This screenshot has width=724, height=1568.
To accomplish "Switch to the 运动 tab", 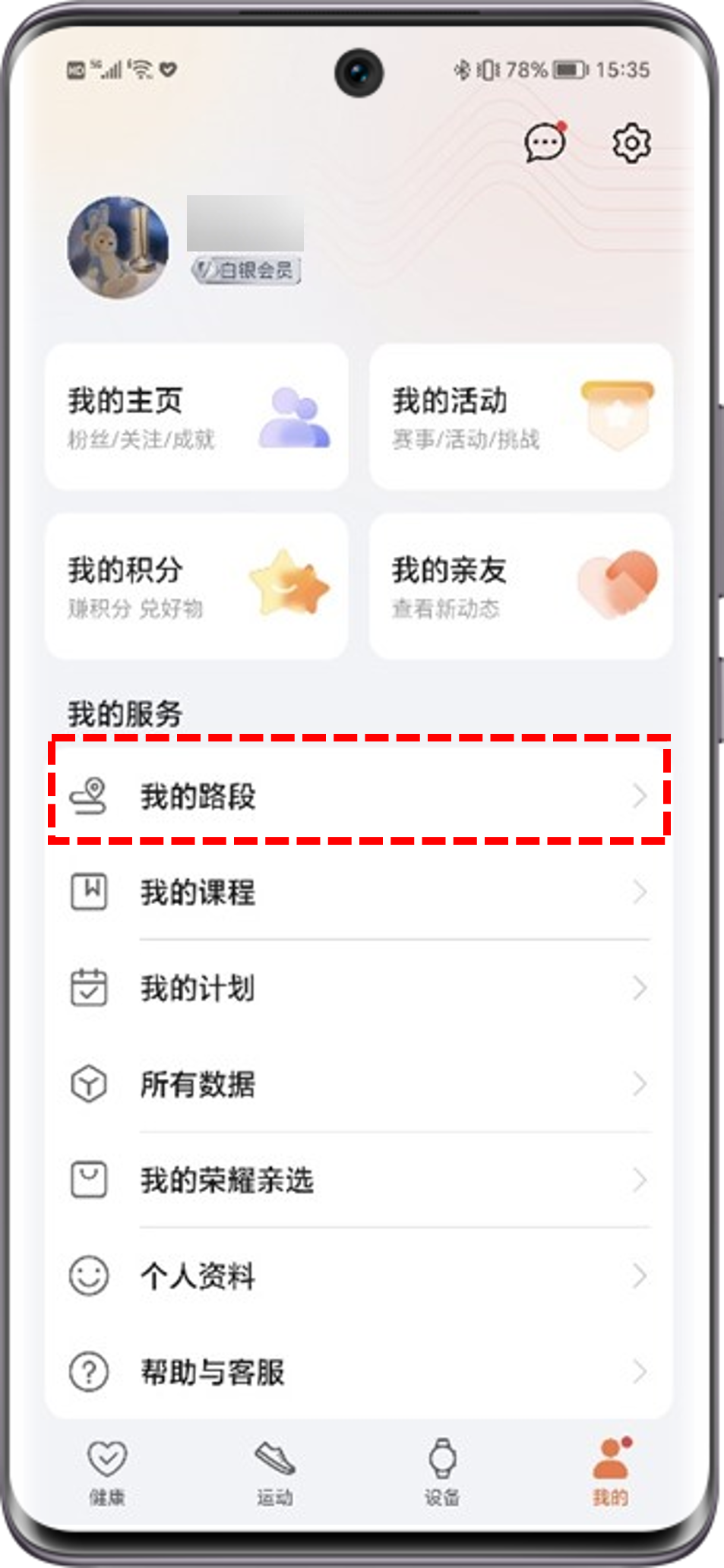I will coord(274,1472).
